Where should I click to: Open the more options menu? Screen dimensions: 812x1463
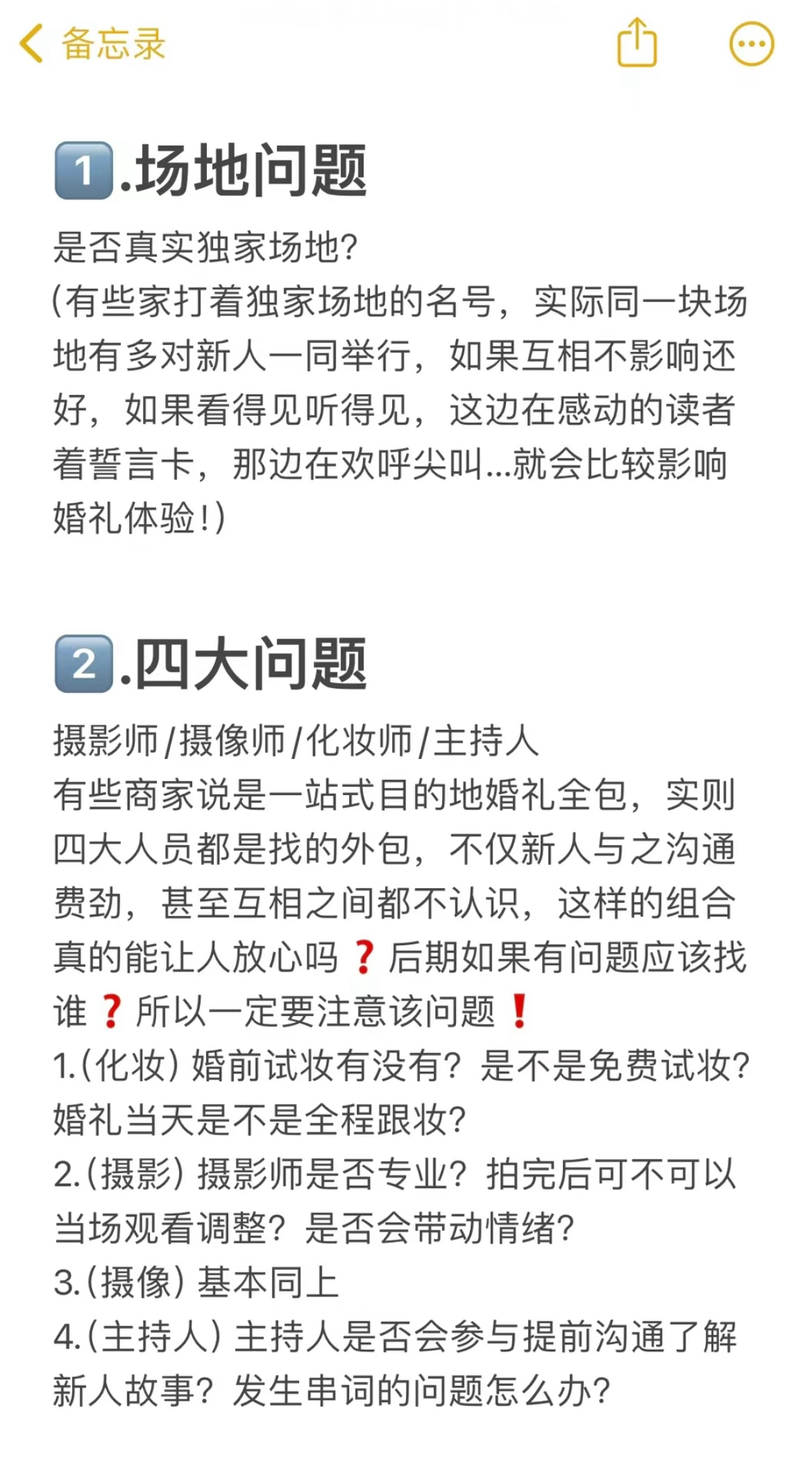click(752, 44)
